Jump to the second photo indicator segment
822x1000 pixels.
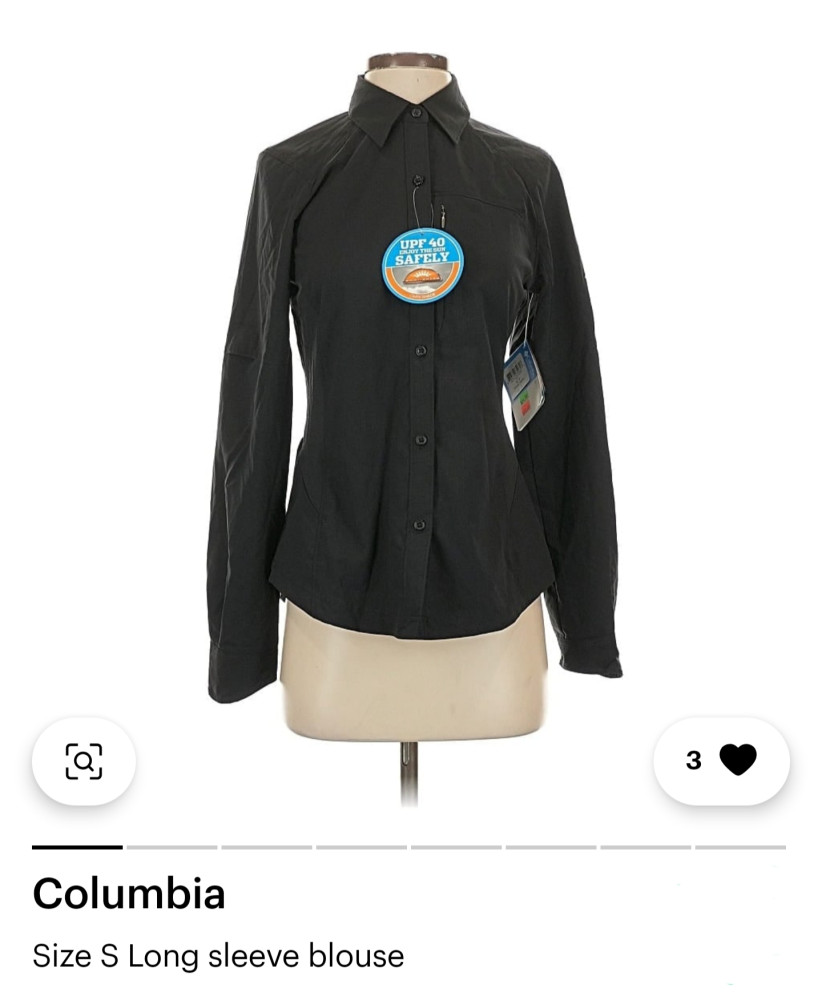tap(172, 847)
